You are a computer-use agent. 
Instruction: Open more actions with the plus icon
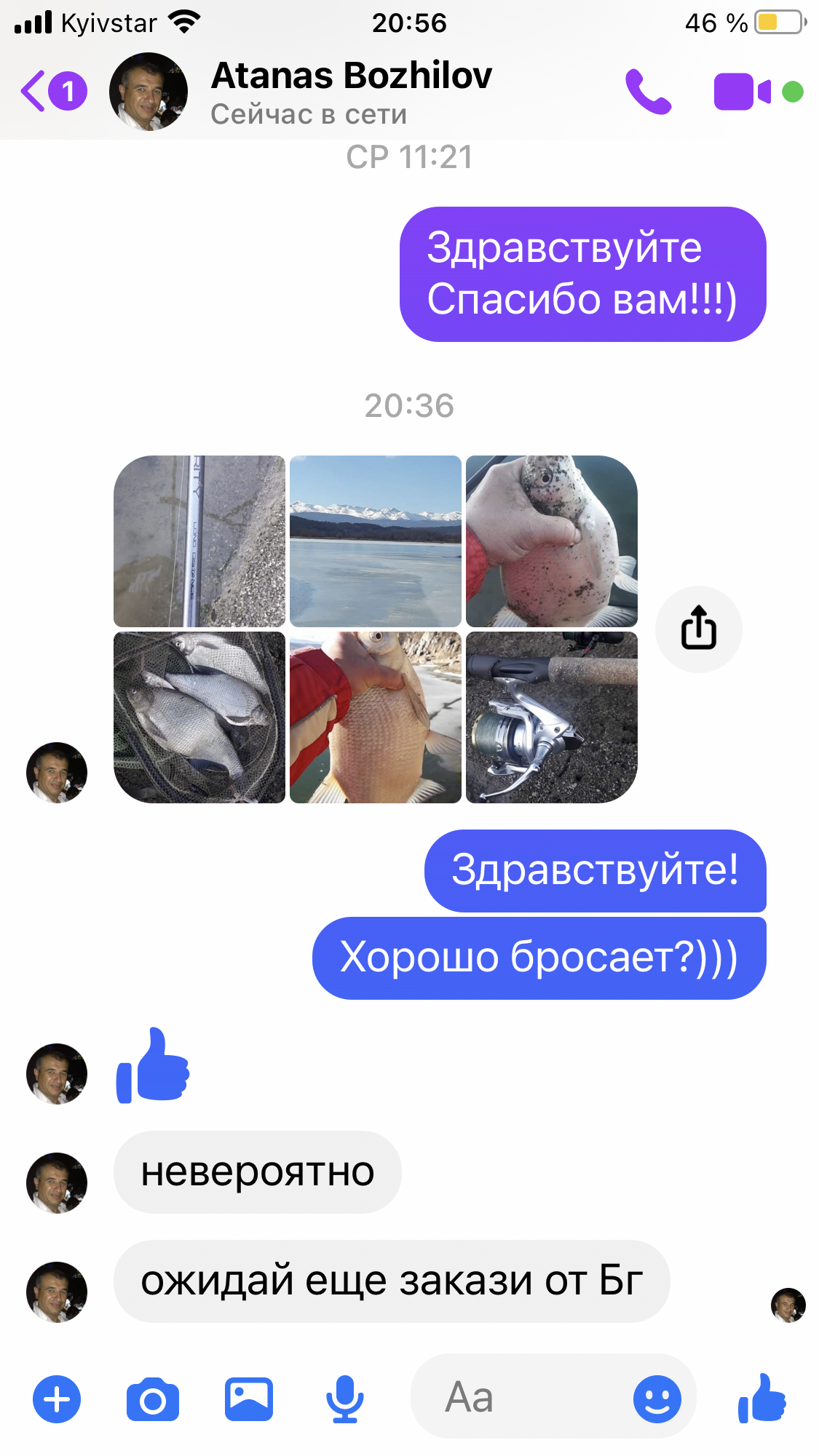pos(57,1399)
